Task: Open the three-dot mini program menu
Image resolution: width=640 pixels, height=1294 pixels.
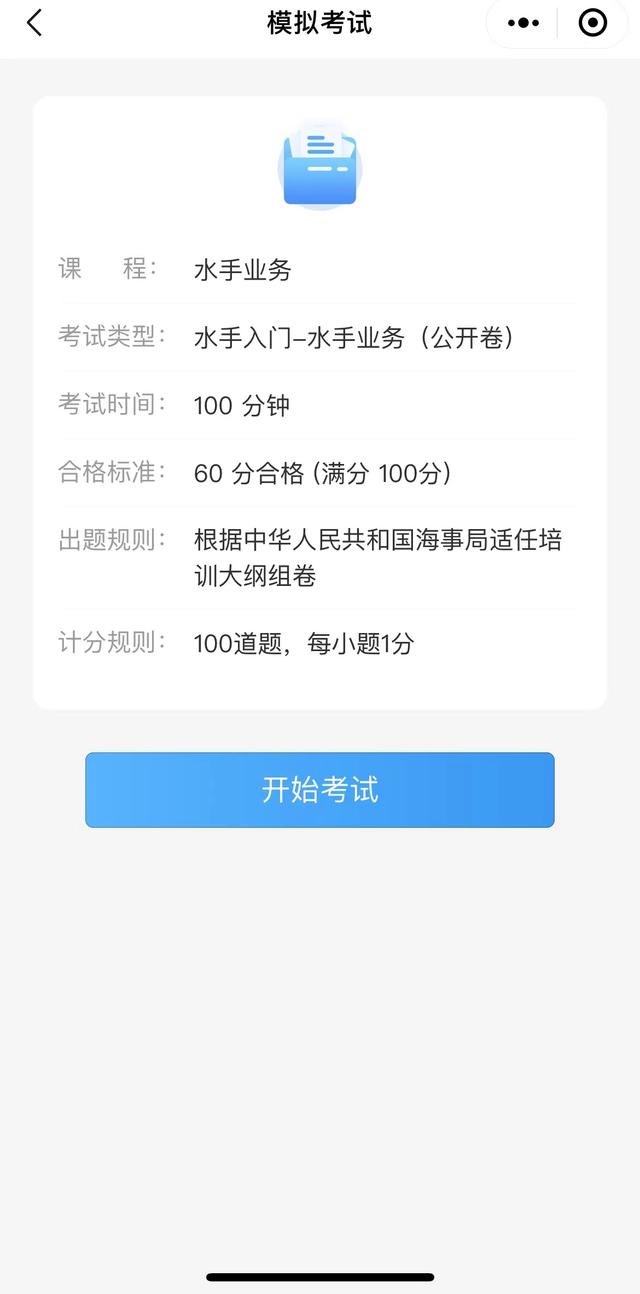Action: pyautogui.click(x=523, y=23)
